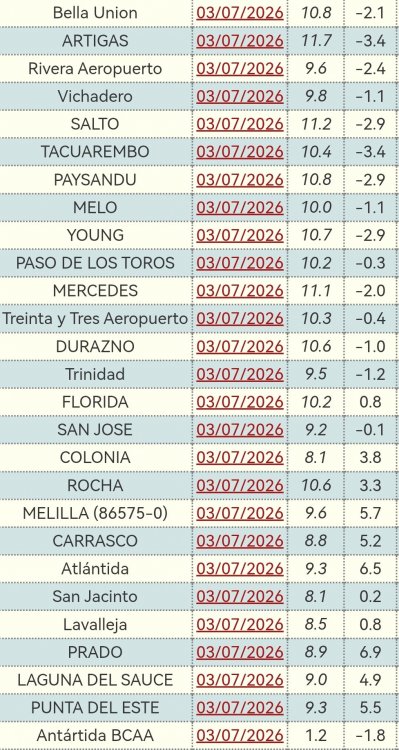Open the date link for PAYSANDU

[x=240, y=179]
